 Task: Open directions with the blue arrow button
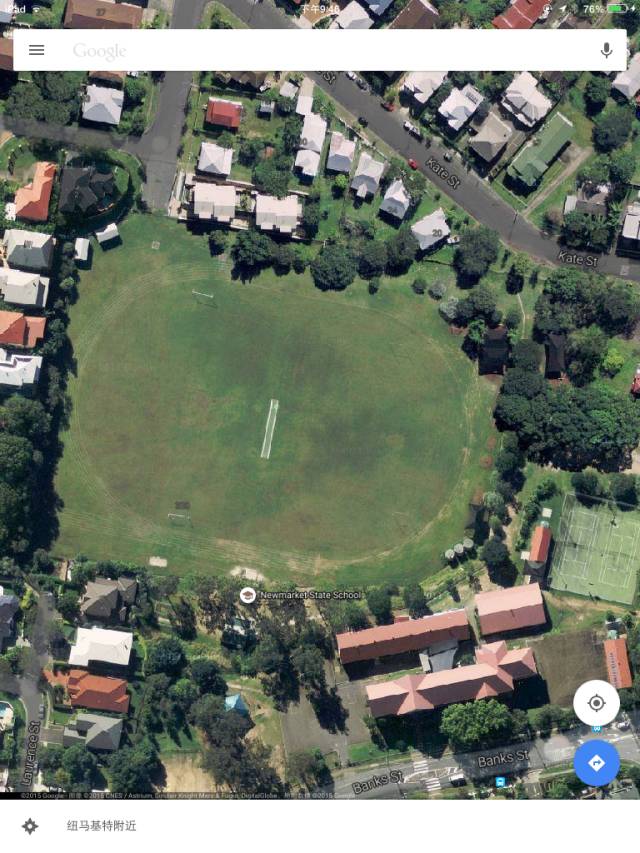596,763
